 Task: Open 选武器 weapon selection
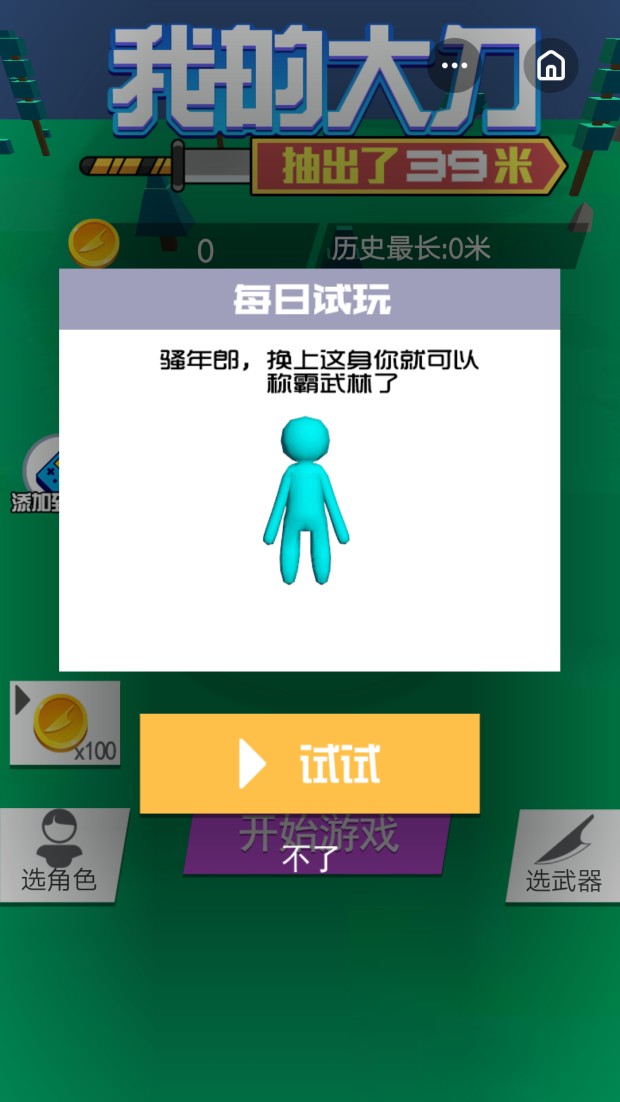click(x=563, y=855)
